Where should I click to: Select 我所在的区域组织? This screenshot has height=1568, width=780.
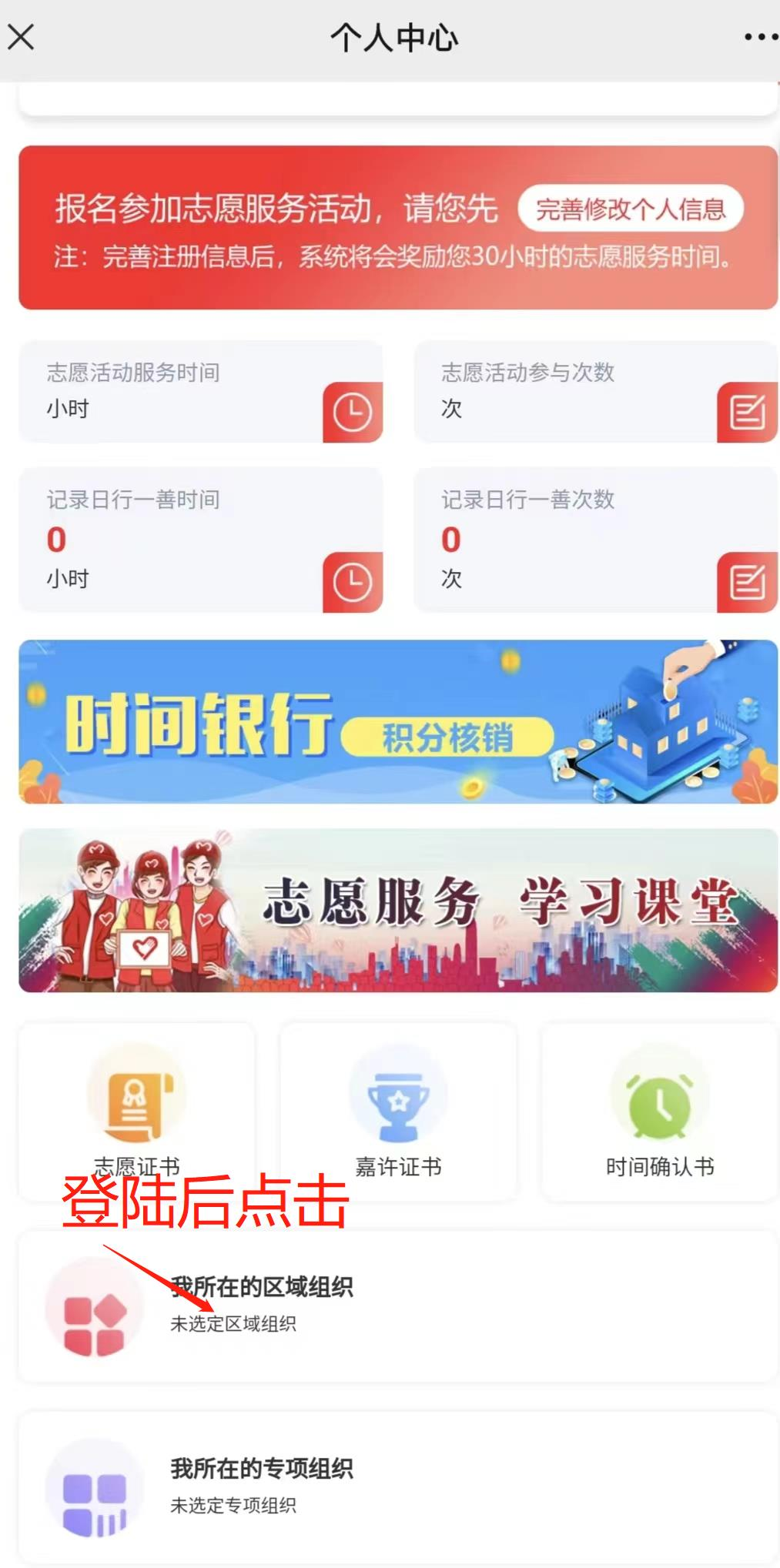398,1306
